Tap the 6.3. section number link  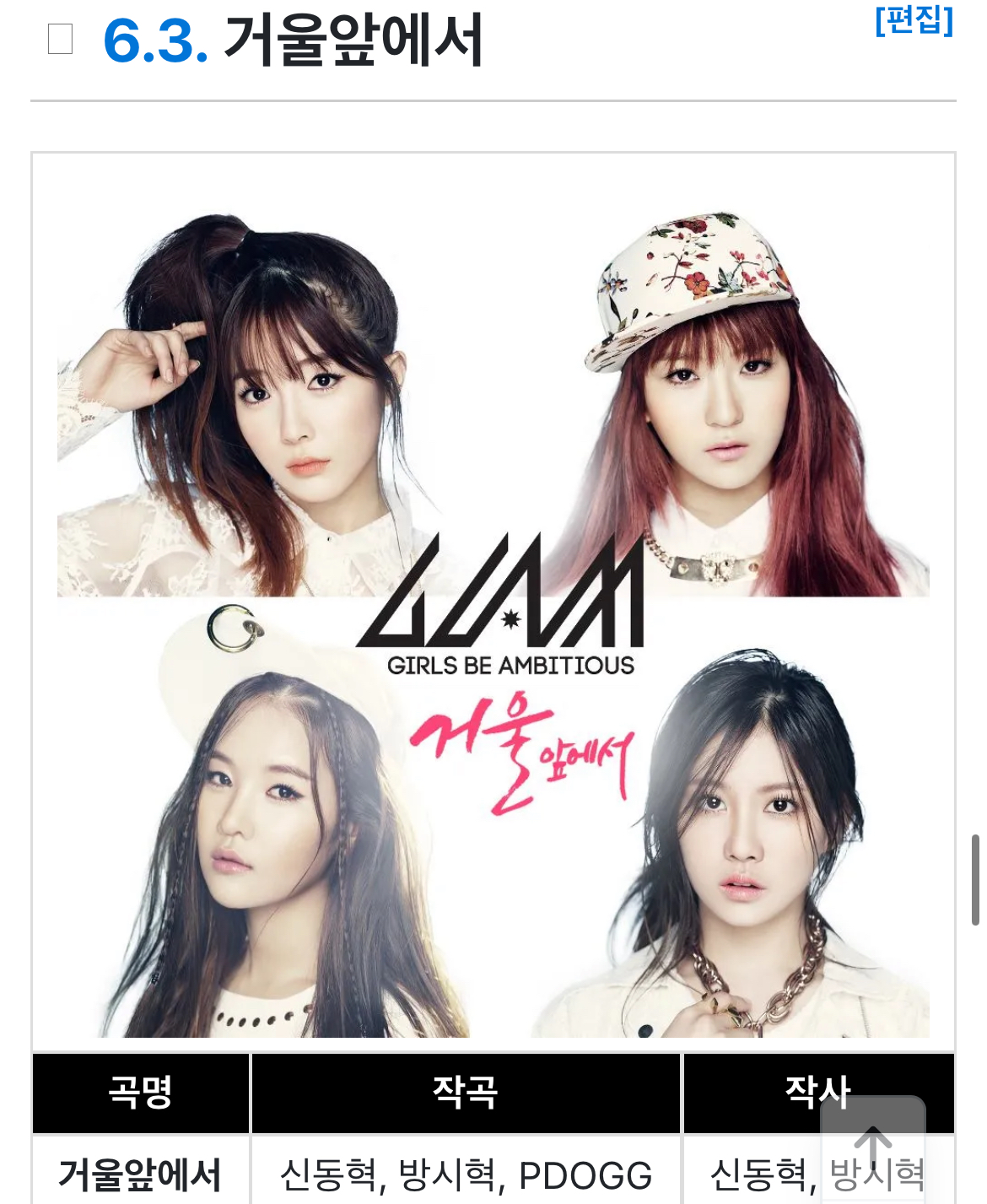pyautogui.click(x=155, y=40)
